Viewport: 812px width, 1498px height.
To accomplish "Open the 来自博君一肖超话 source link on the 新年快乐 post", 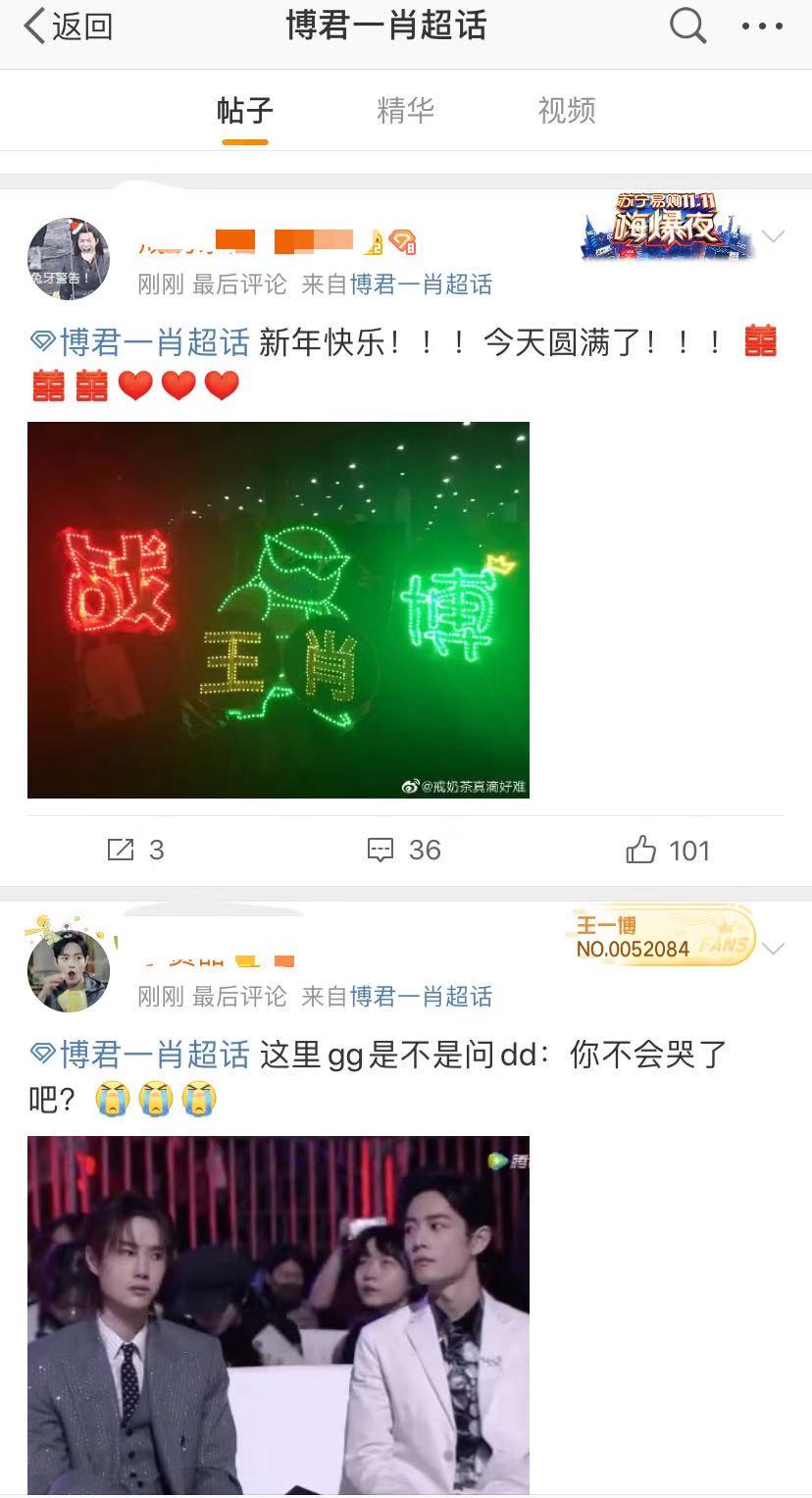I will point(421,284).
